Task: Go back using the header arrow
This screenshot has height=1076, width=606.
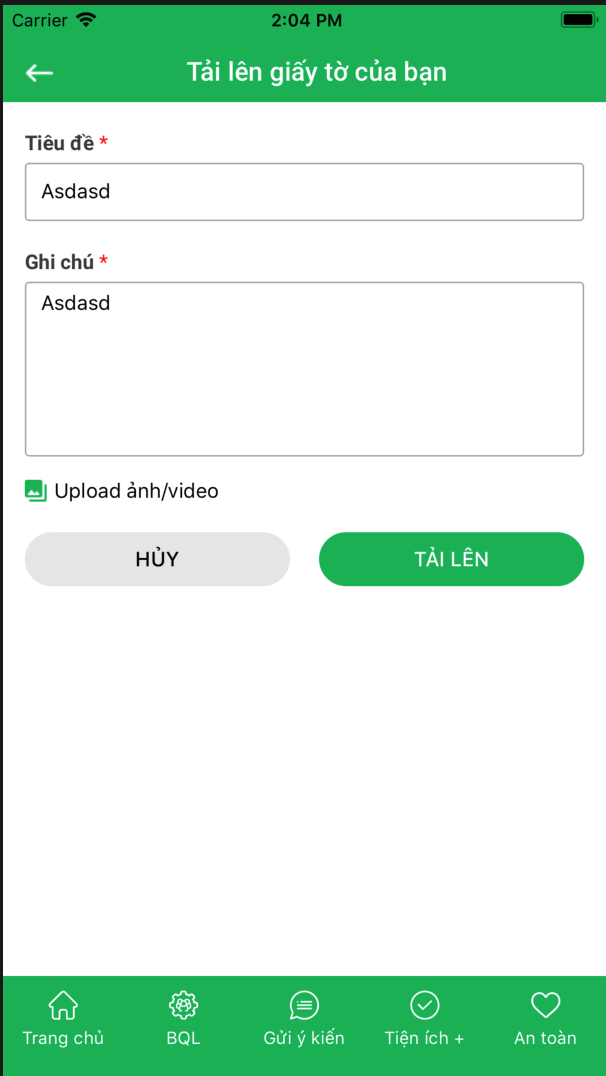Action: point(39,72)
